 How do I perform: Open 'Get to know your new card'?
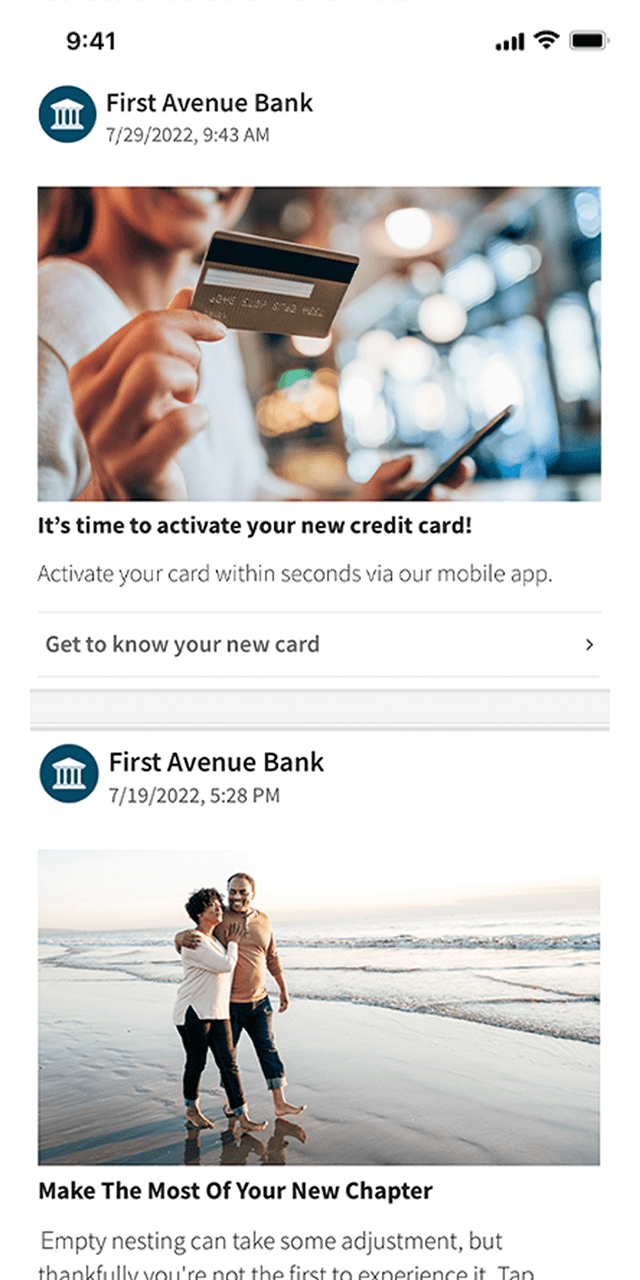point(319,644)
